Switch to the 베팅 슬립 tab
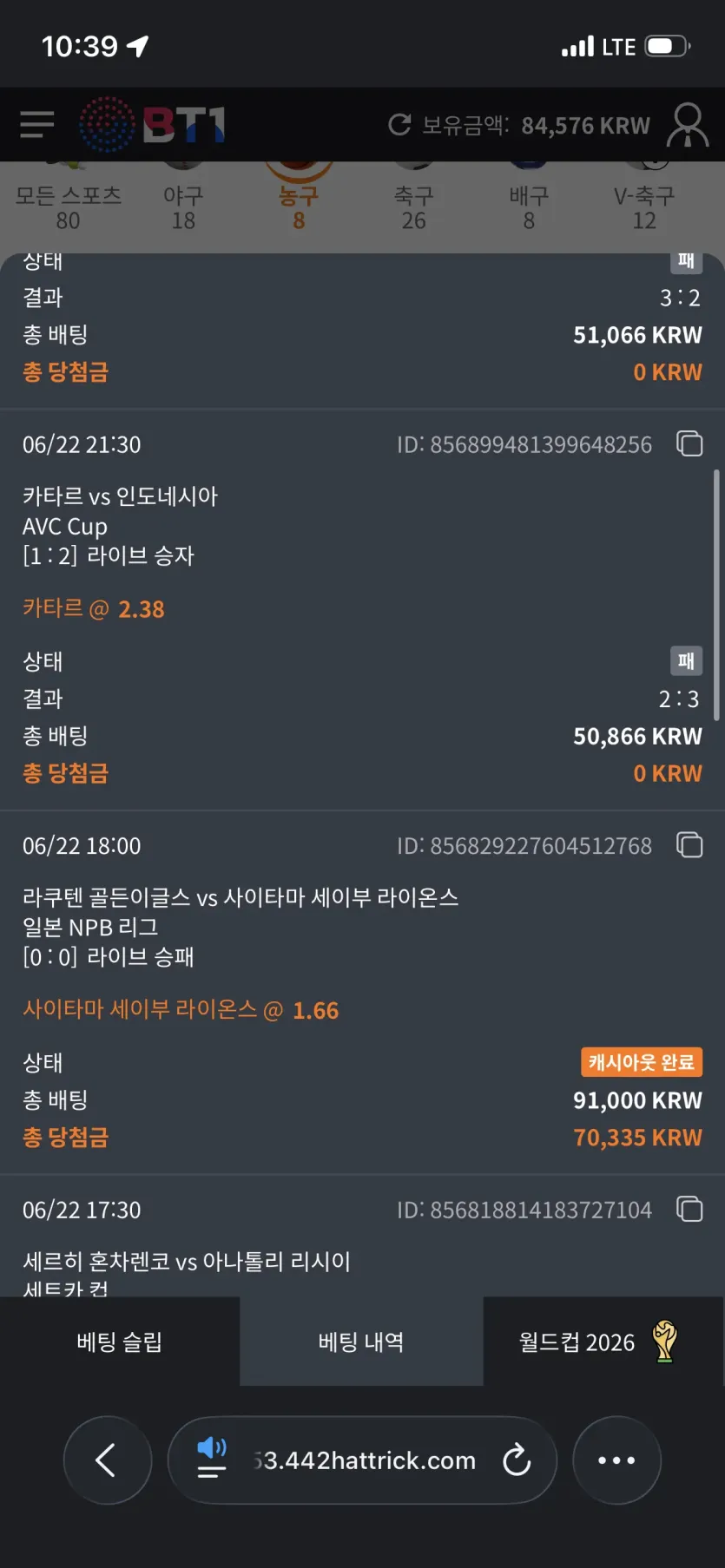The width and height of the screenshot is (725, 1568). (120, 1342)
